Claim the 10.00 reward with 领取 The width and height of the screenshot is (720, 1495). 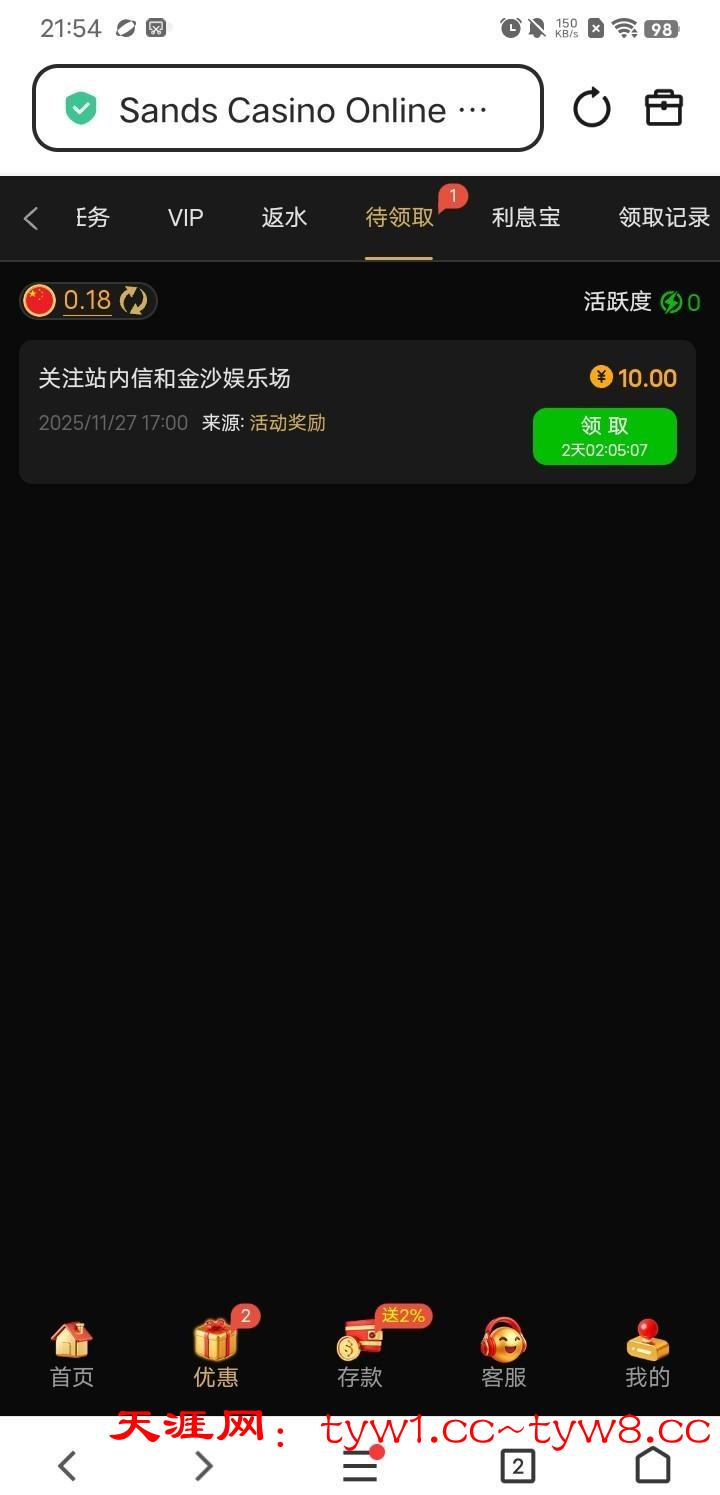point(604,436)
